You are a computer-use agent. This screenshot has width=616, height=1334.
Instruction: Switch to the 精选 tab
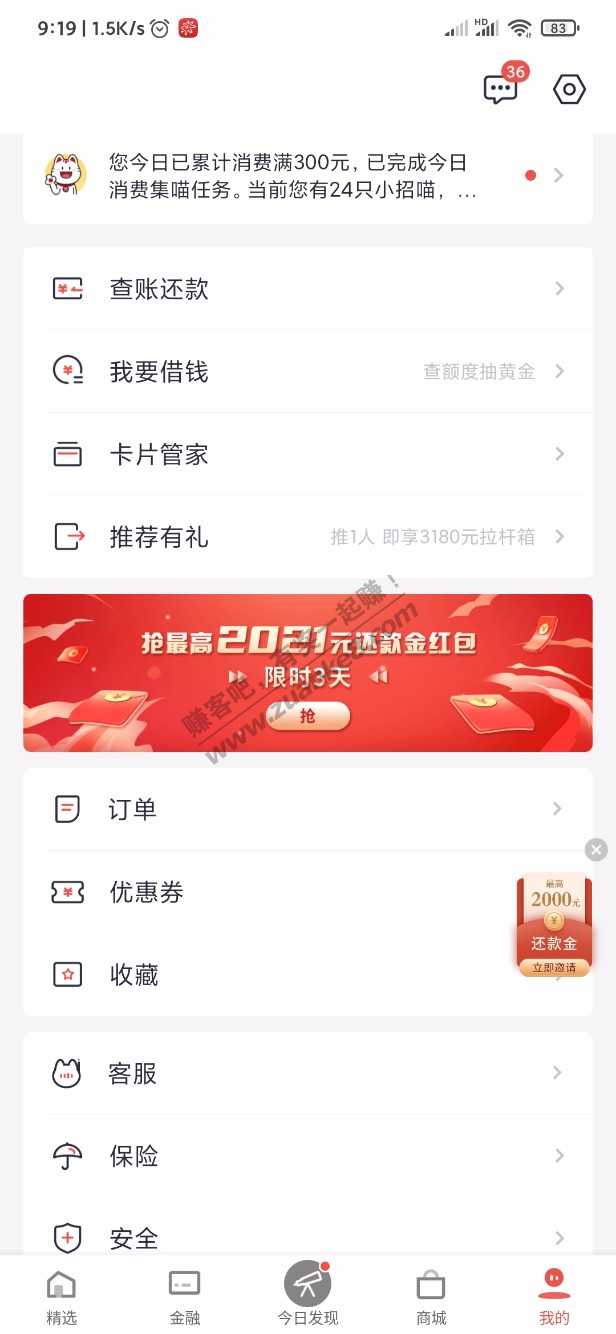pos(61,1297)
